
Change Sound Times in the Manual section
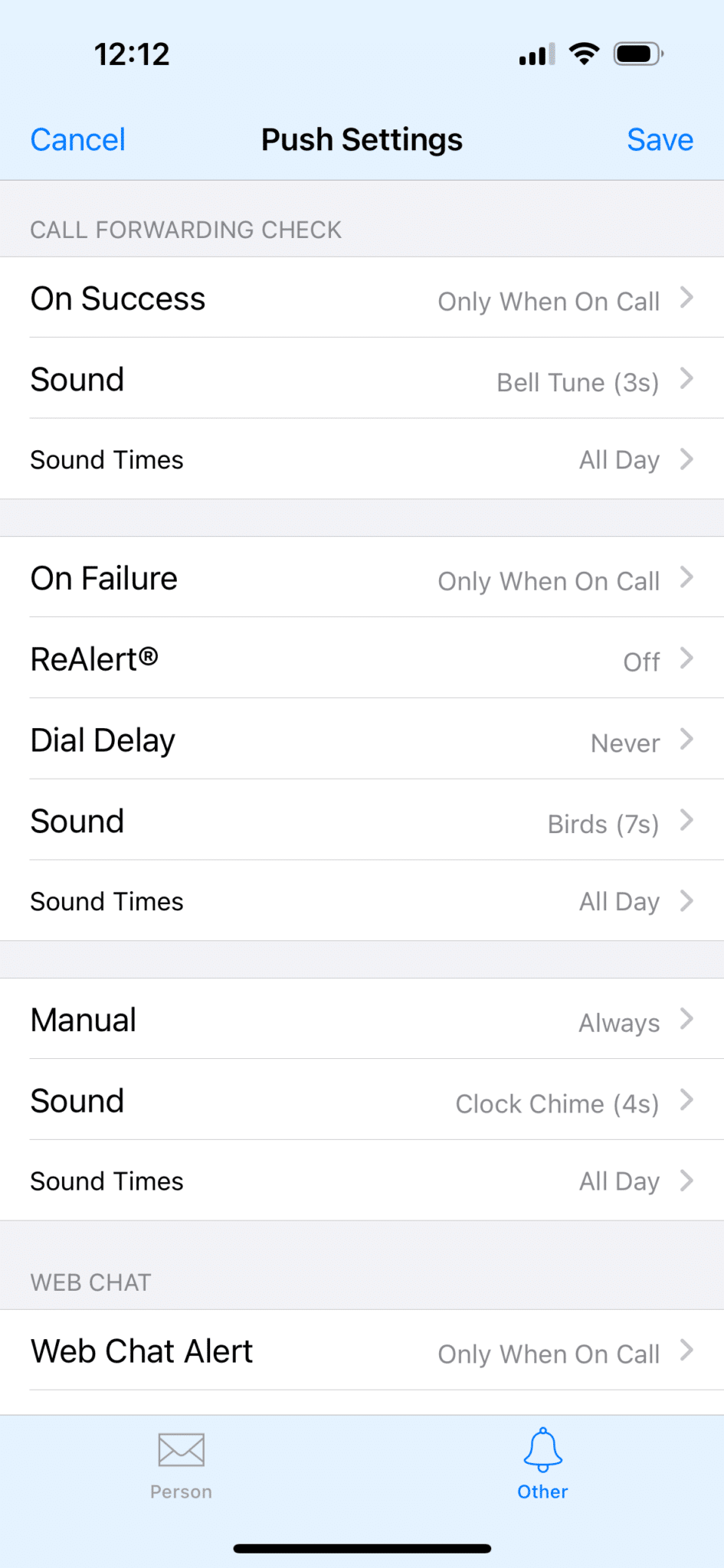tap(362, 1181)
